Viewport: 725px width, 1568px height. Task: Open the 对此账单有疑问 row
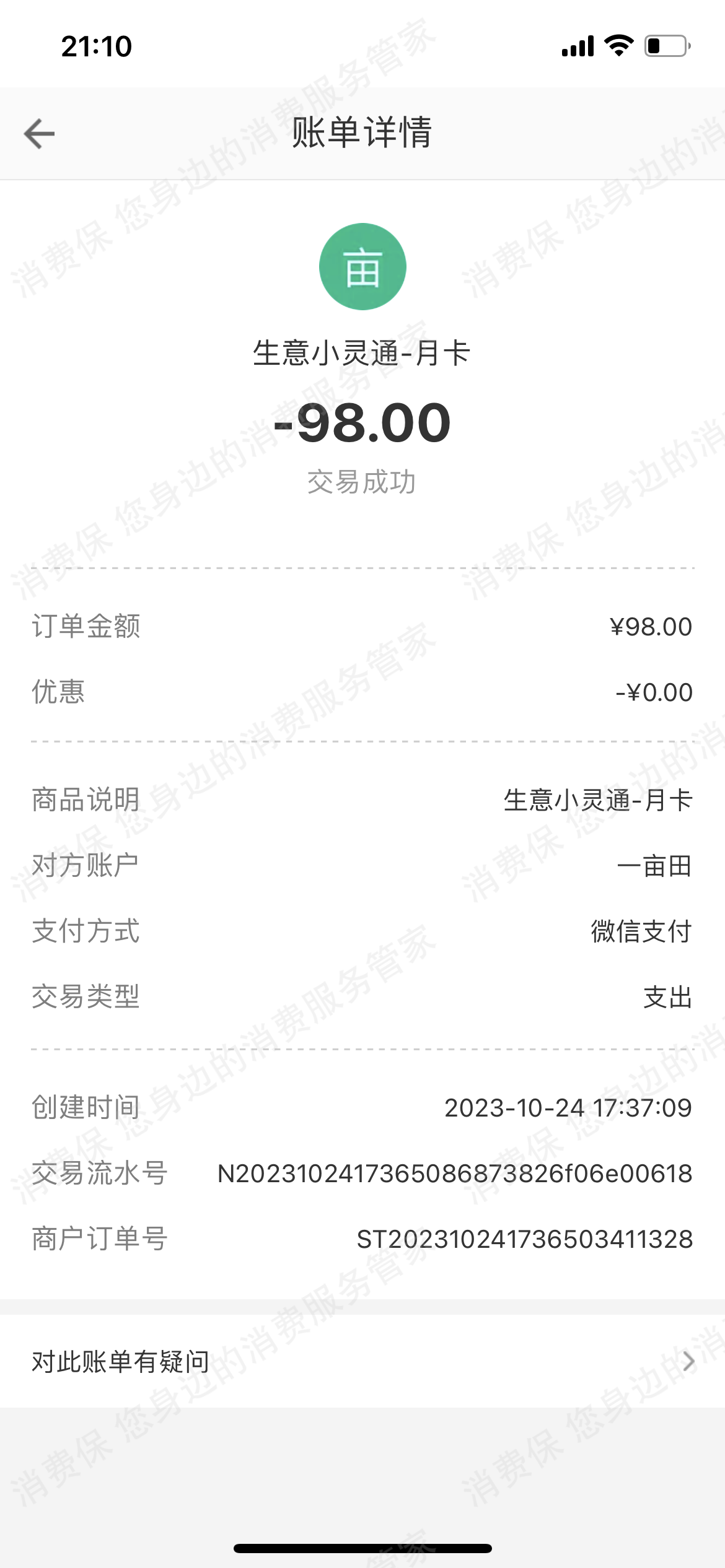(x=362, y=1361)
